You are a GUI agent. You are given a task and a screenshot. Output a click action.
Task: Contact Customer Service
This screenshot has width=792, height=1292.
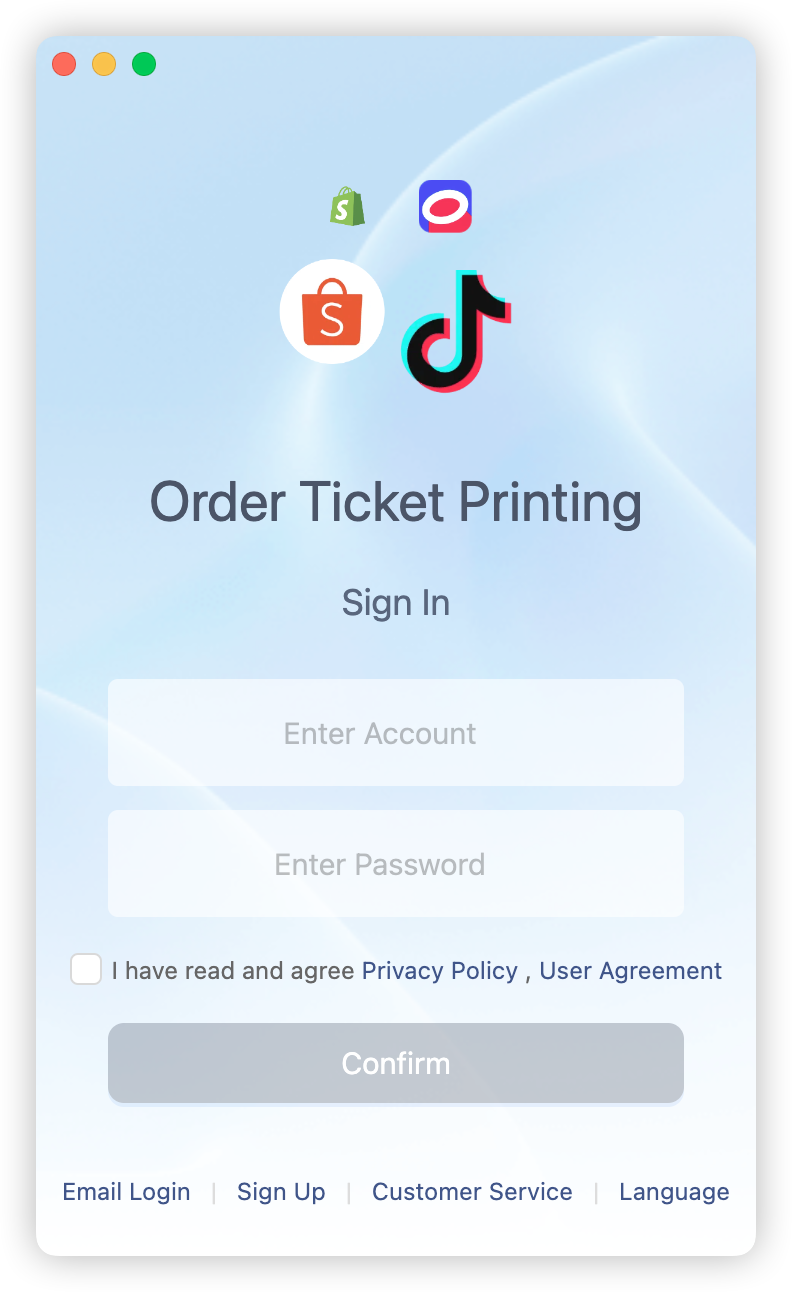coord(472,1192)
